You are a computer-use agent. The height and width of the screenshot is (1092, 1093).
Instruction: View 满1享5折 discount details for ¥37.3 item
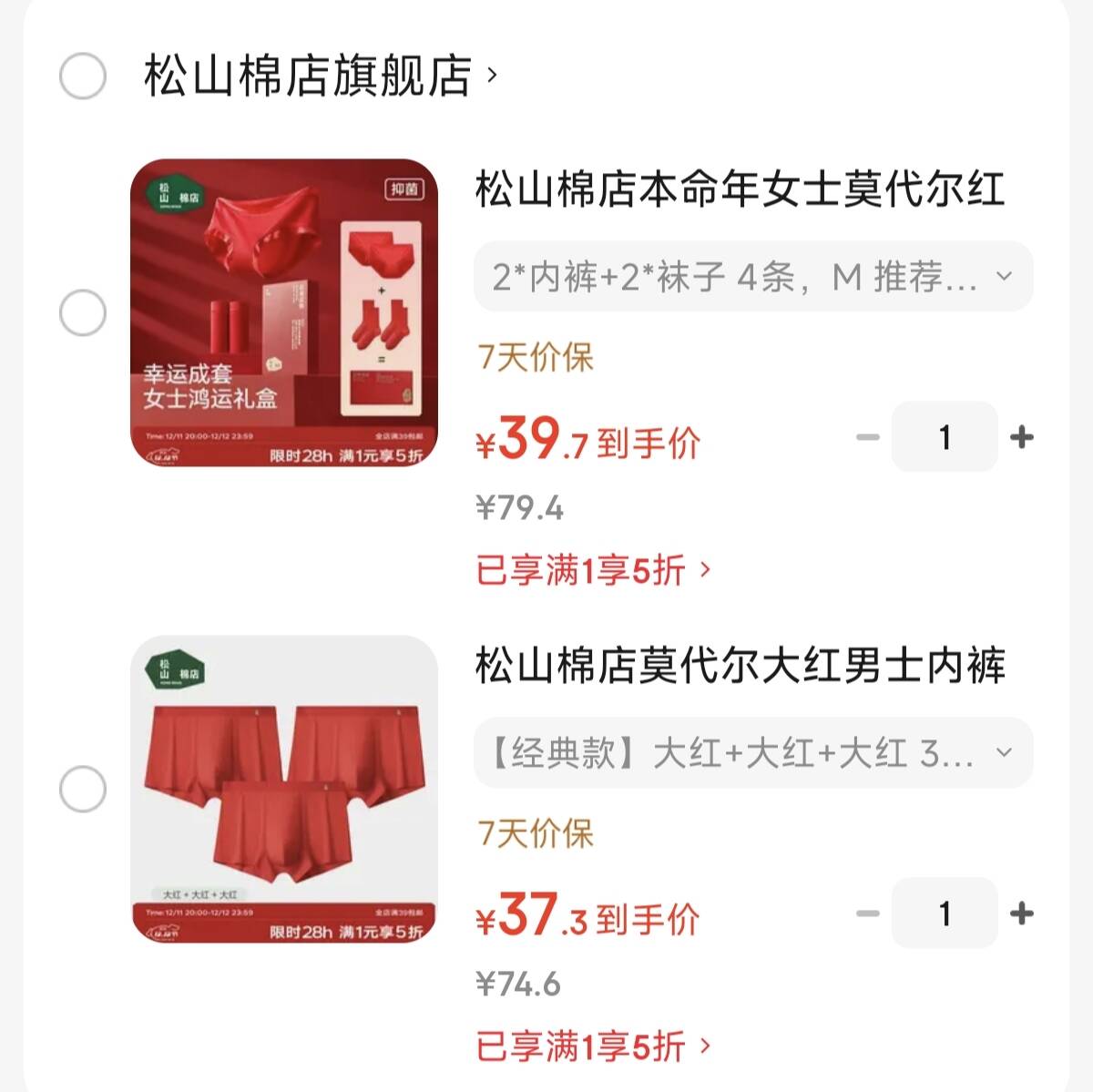pyautogui.click(x=592, y=1046)
